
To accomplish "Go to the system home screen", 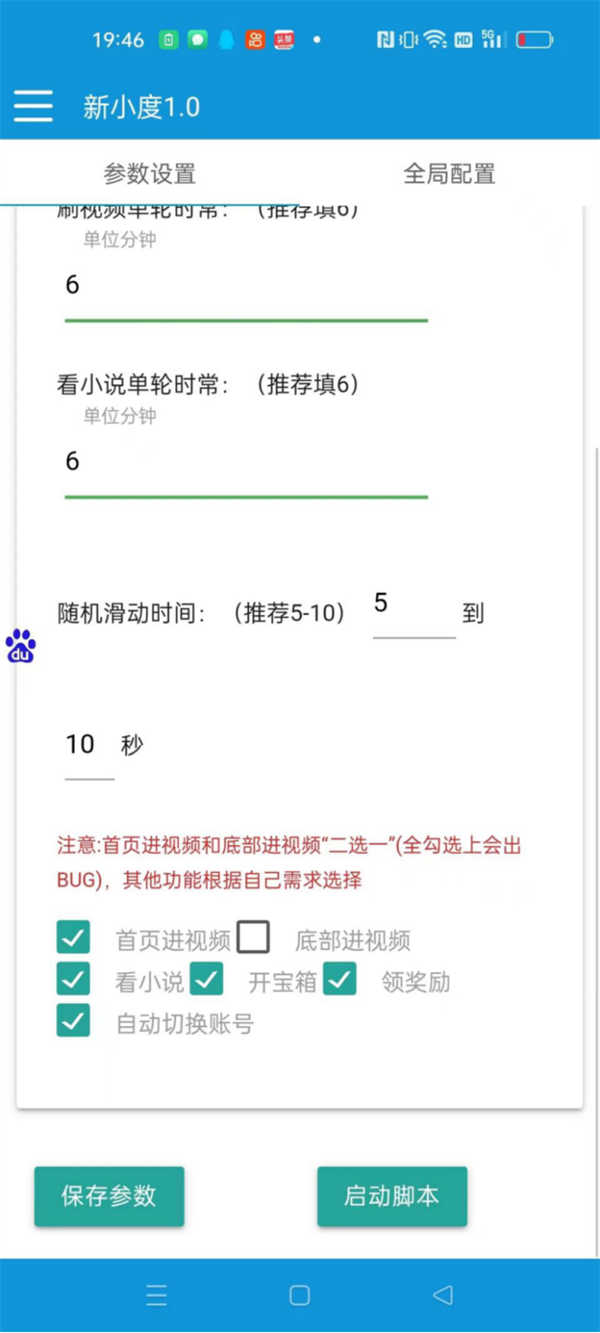I will coord(299,1295).
